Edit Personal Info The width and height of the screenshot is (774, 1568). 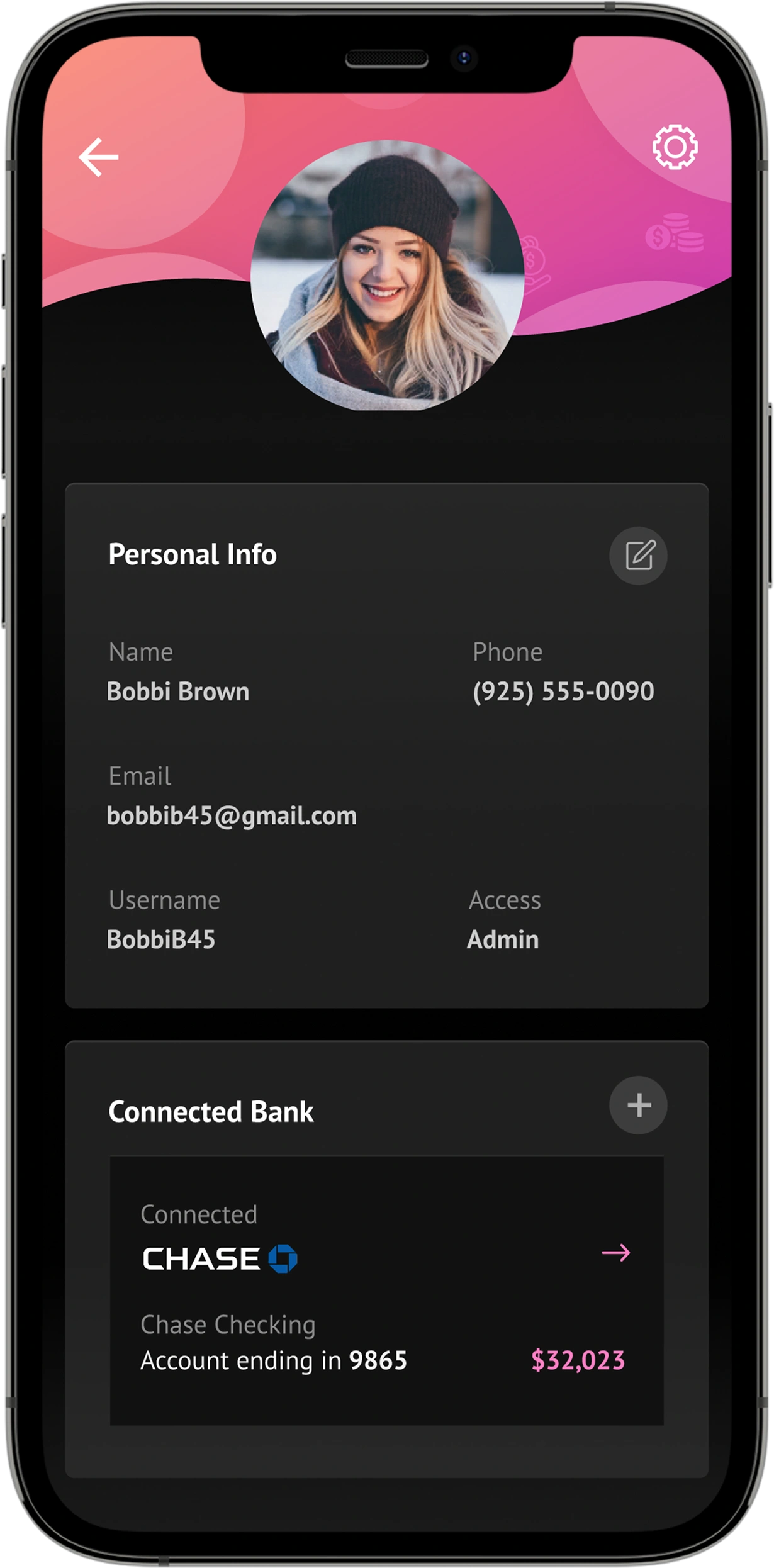click(x=638, y=556)
